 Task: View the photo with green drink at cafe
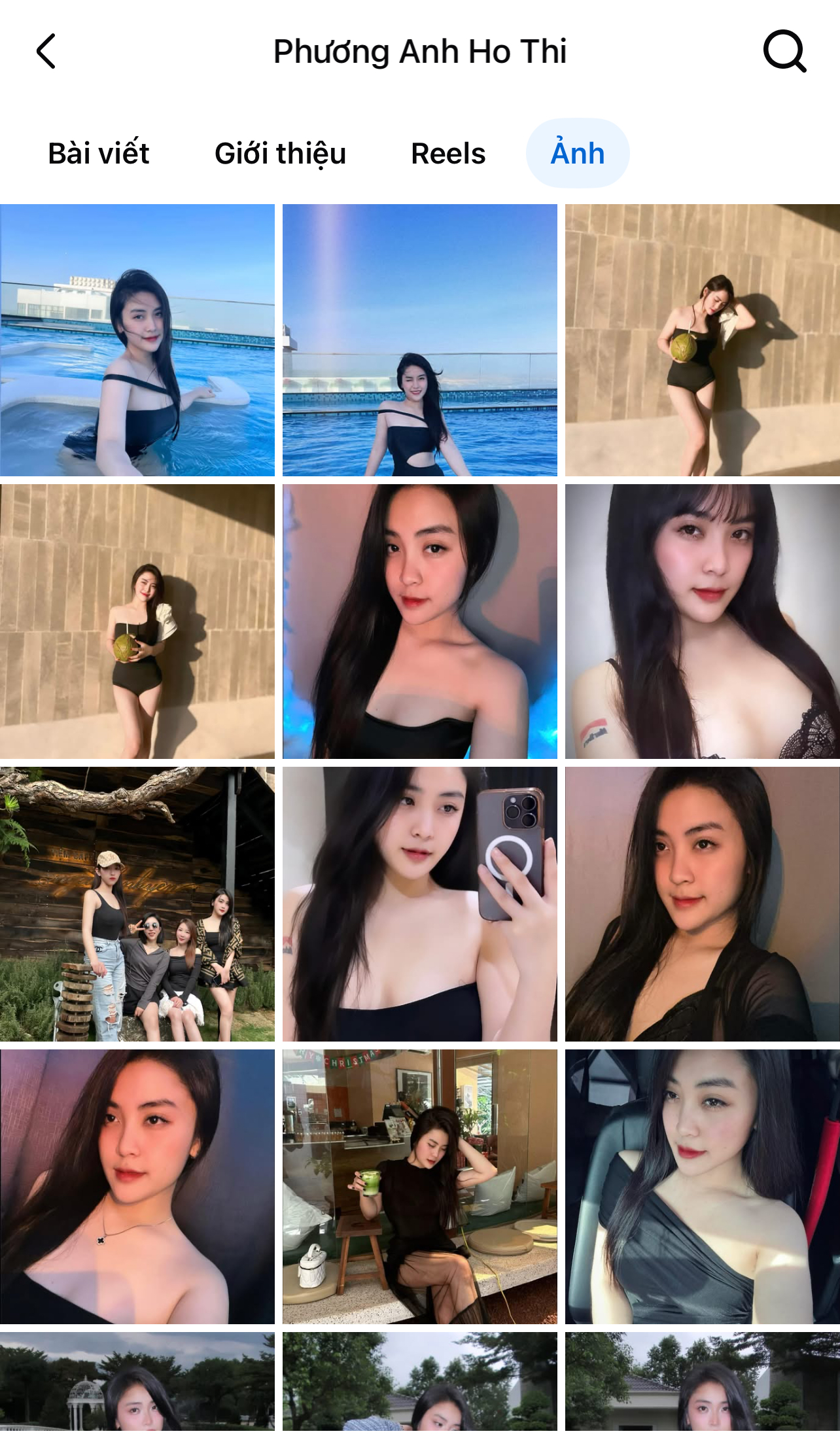[420, 1187]
